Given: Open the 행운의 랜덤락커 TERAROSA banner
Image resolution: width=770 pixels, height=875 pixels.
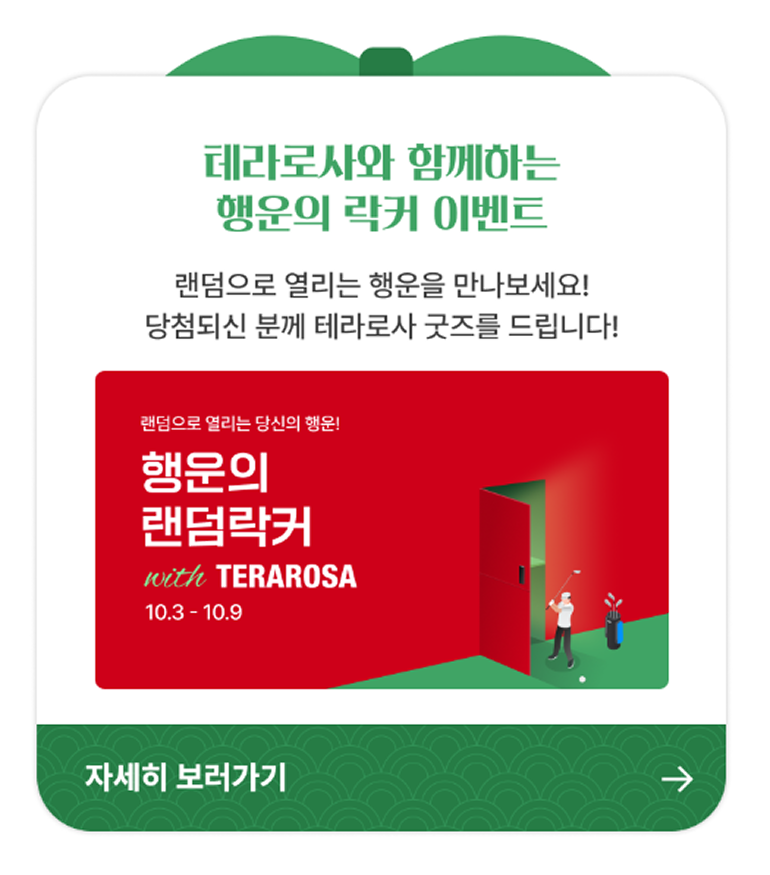Looking at the screenshot, I should coord(381,530).
